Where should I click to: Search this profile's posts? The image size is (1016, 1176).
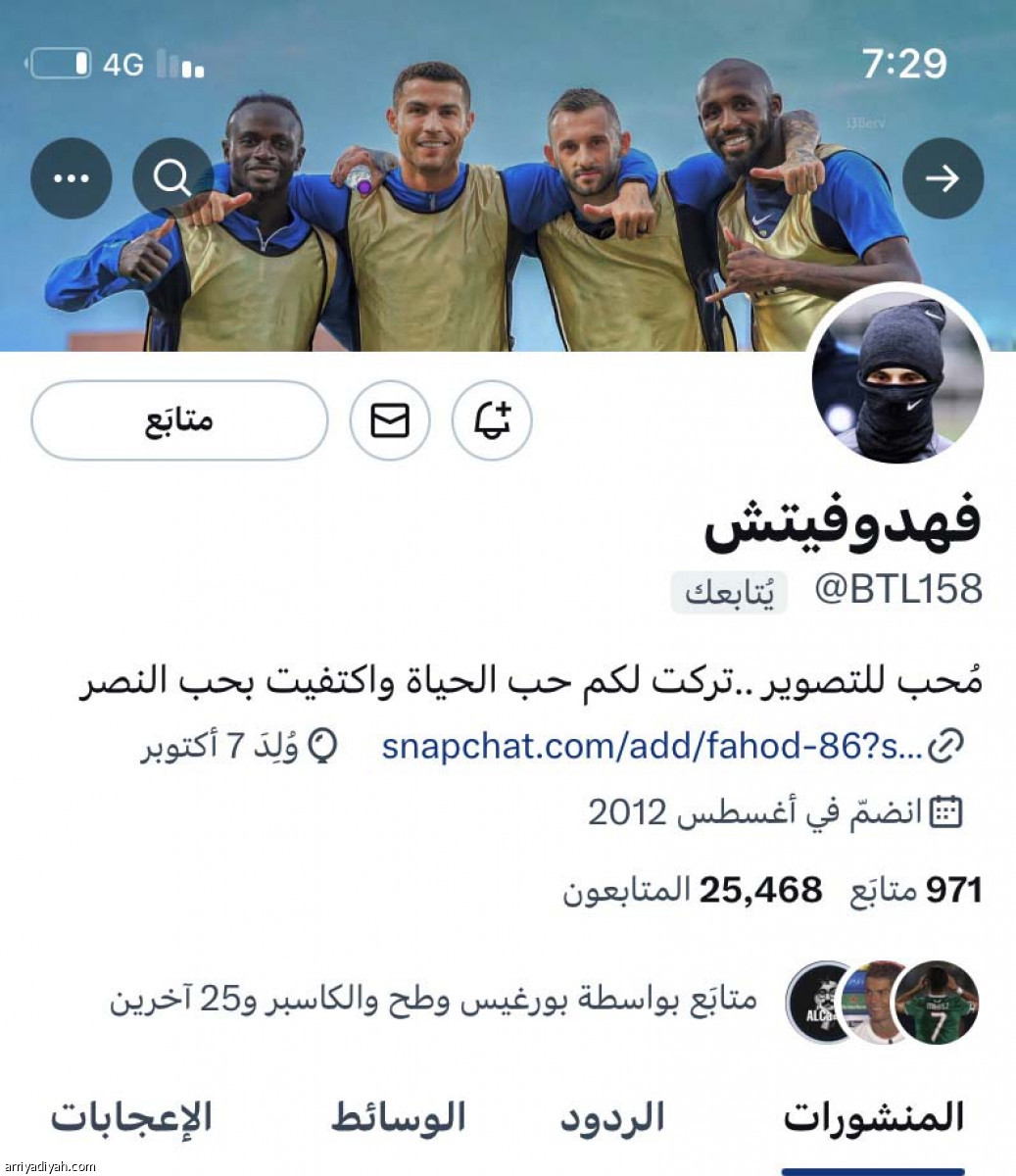[x=172, y=178]
